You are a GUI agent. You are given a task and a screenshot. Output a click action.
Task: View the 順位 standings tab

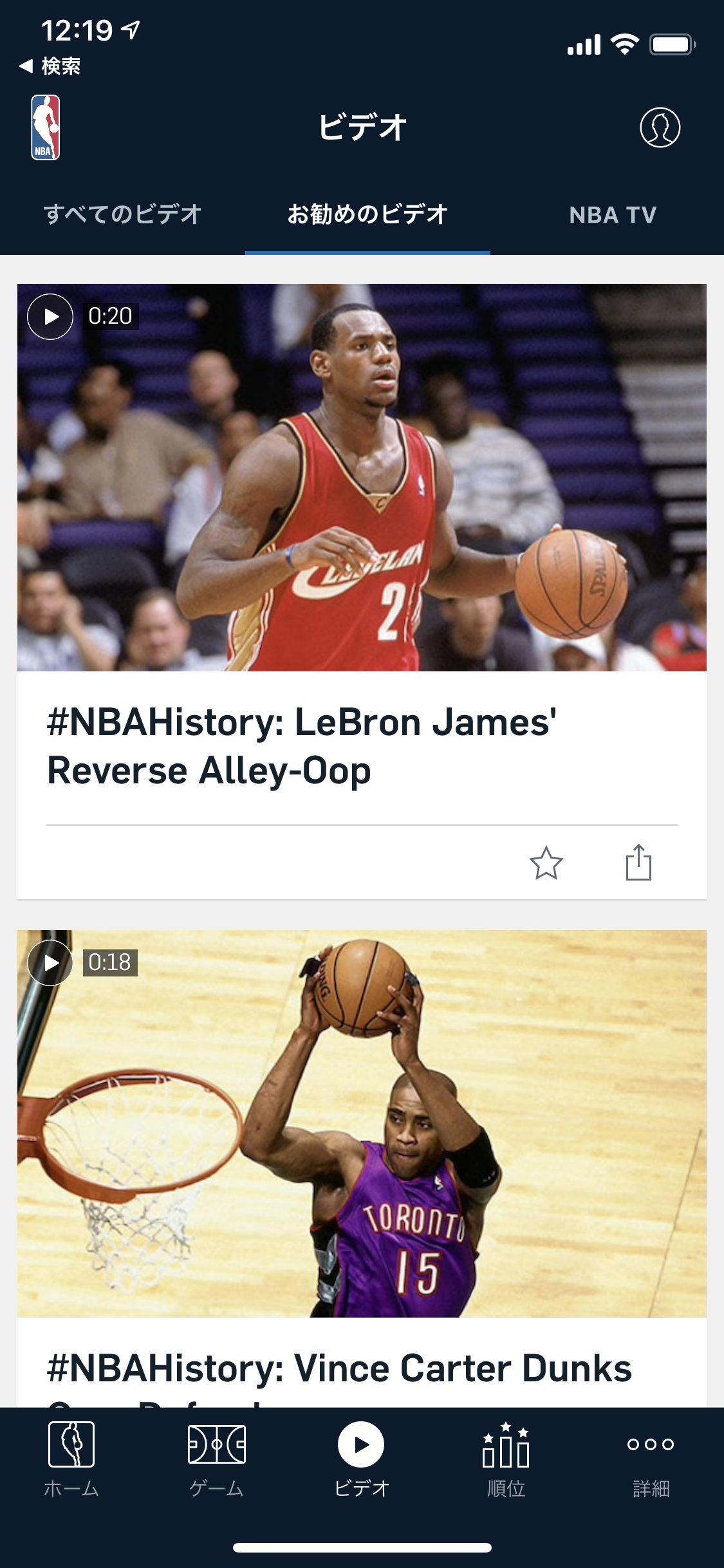(506, 1459)
